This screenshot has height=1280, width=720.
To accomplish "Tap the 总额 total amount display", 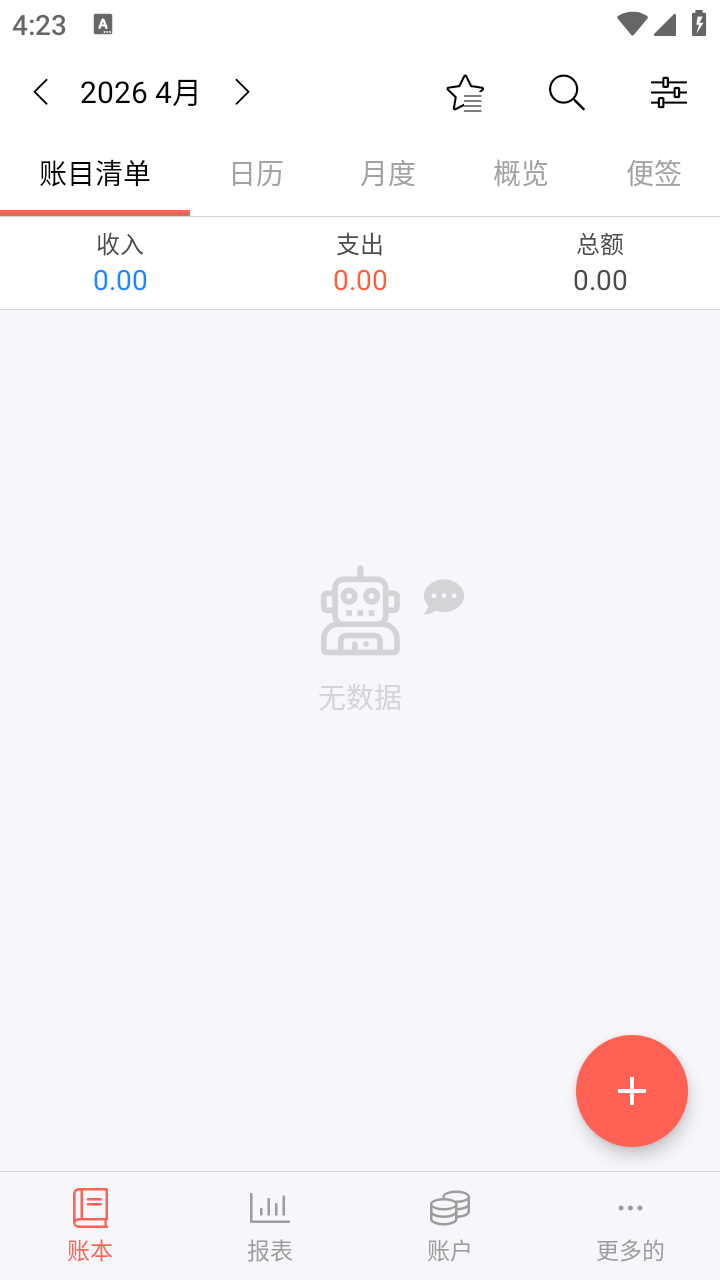I will click(600, 280).
